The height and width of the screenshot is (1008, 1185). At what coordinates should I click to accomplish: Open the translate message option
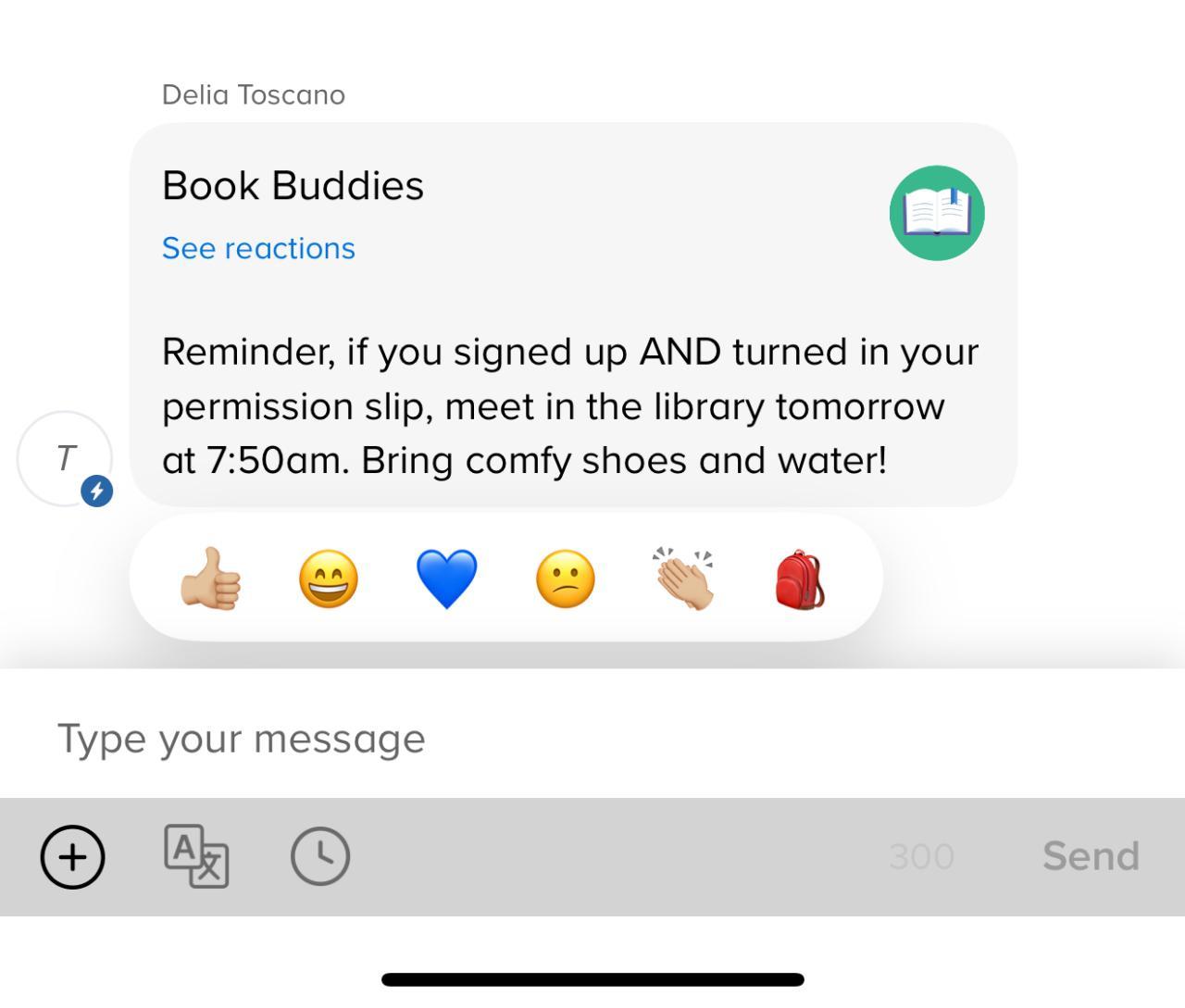pyautogui.click(x=196, y=857)
